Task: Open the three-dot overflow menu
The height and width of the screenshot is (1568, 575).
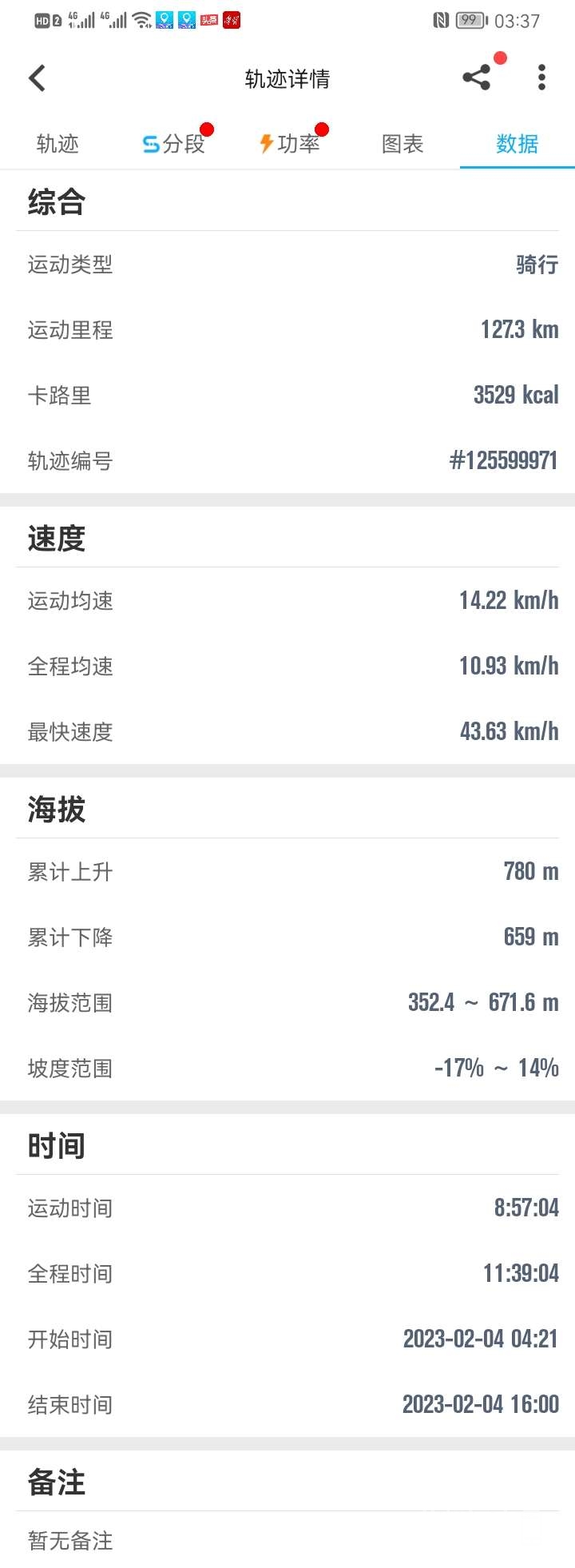Action: coord(541,78)
